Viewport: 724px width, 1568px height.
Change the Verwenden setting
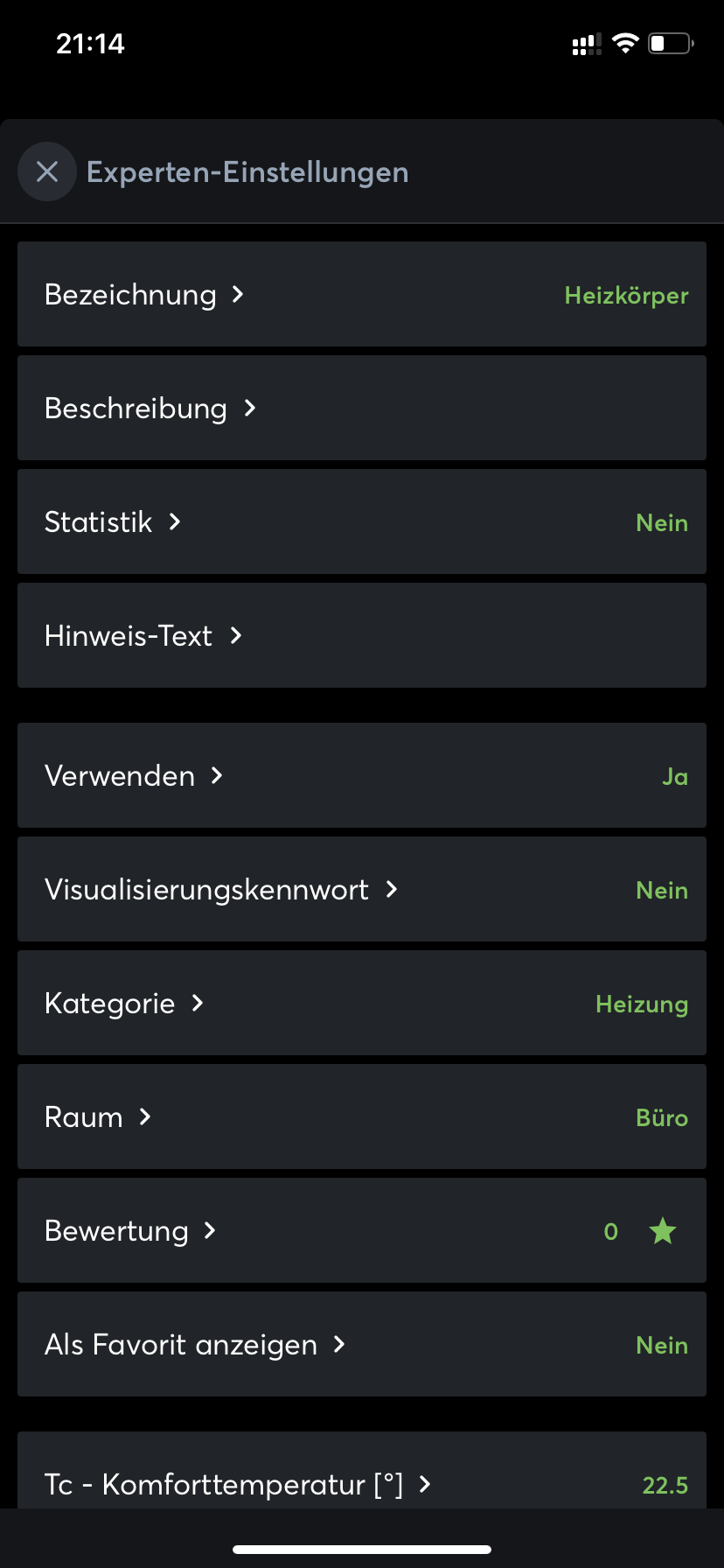coord(361,775)
